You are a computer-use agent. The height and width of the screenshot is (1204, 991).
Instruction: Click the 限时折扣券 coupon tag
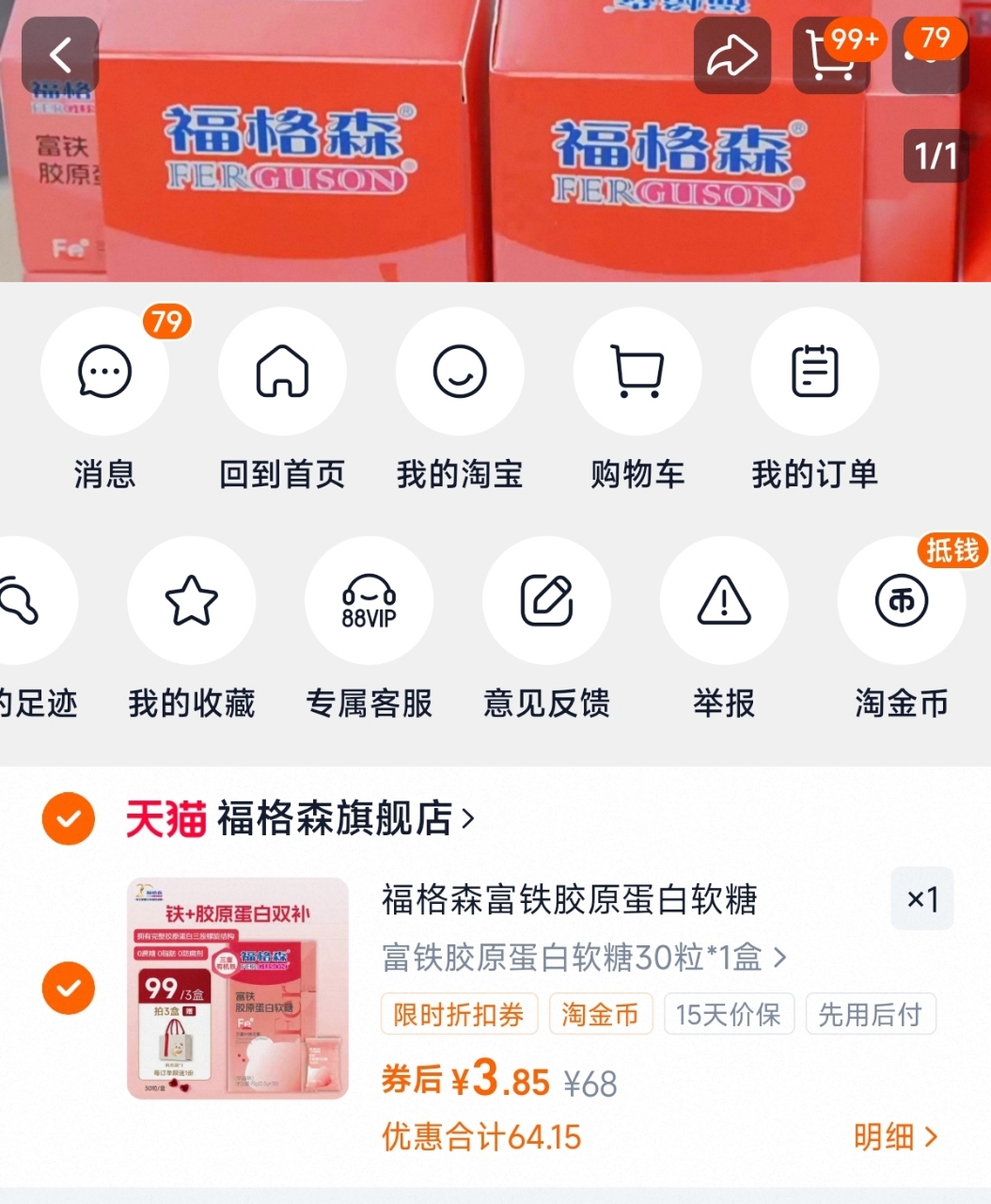[459, 1014]
